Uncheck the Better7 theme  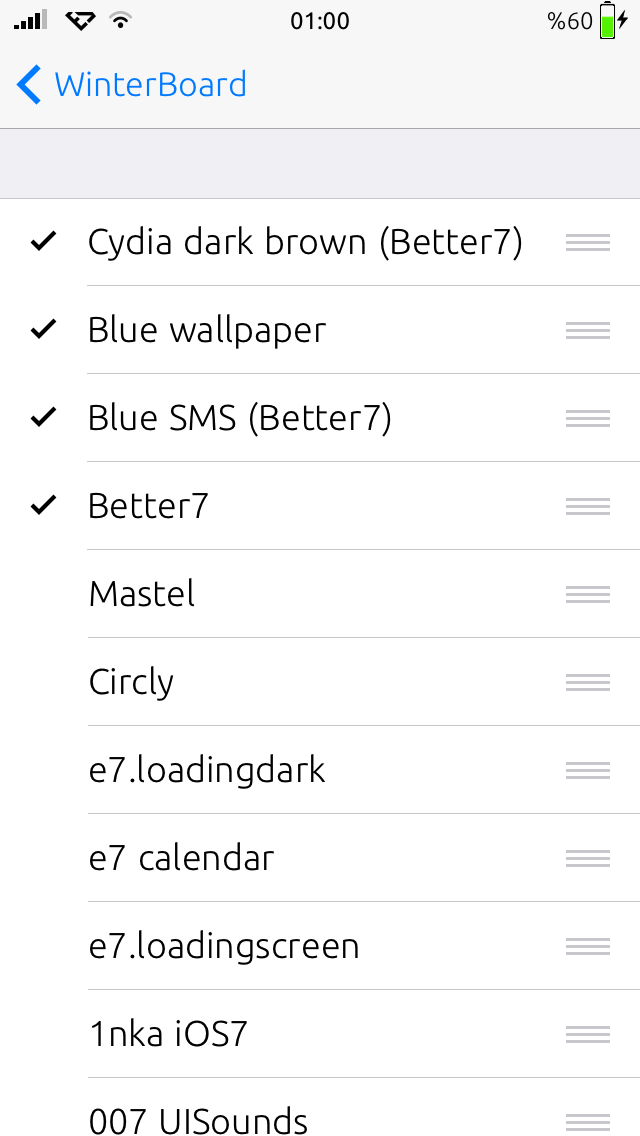click(320, 506)
